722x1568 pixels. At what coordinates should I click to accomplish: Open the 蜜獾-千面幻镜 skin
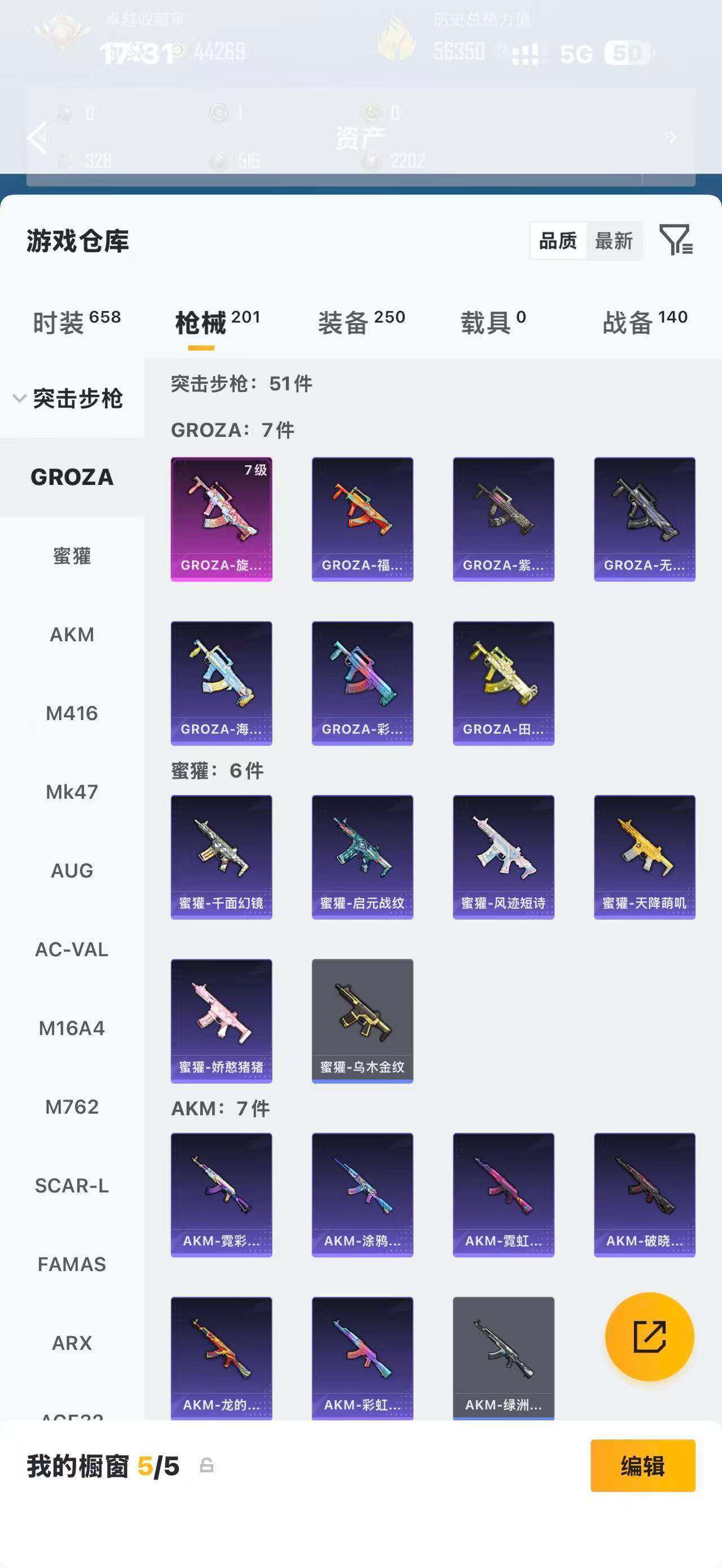[x=222, y=857]
